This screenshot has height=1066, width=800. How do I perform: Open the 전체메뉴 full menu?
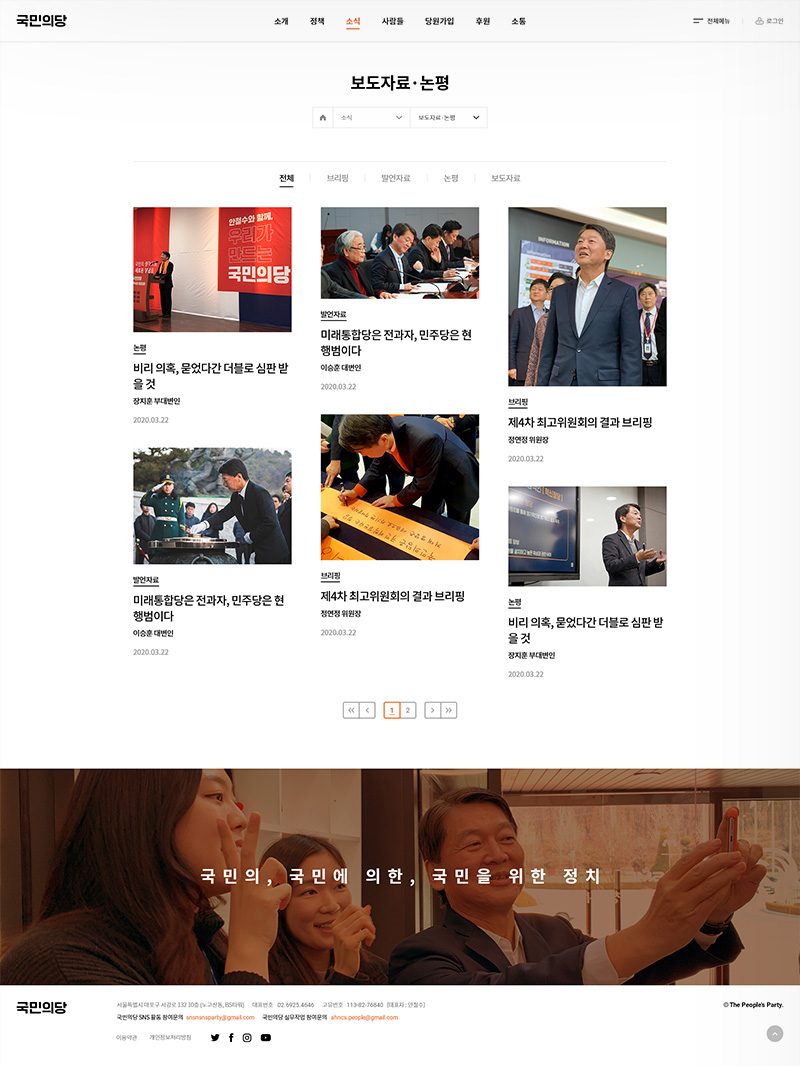pyautogui.click(x=711, y=20)
